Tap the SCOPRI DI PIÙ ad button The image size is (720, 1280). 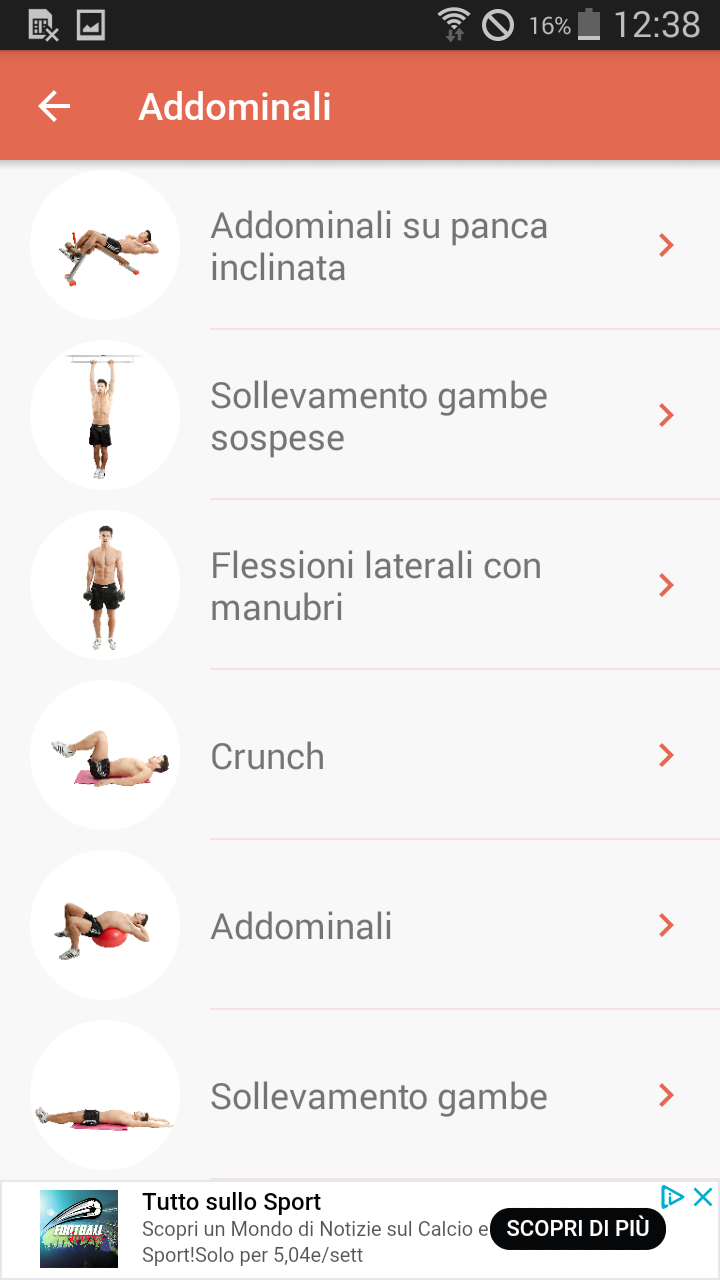578,1229
